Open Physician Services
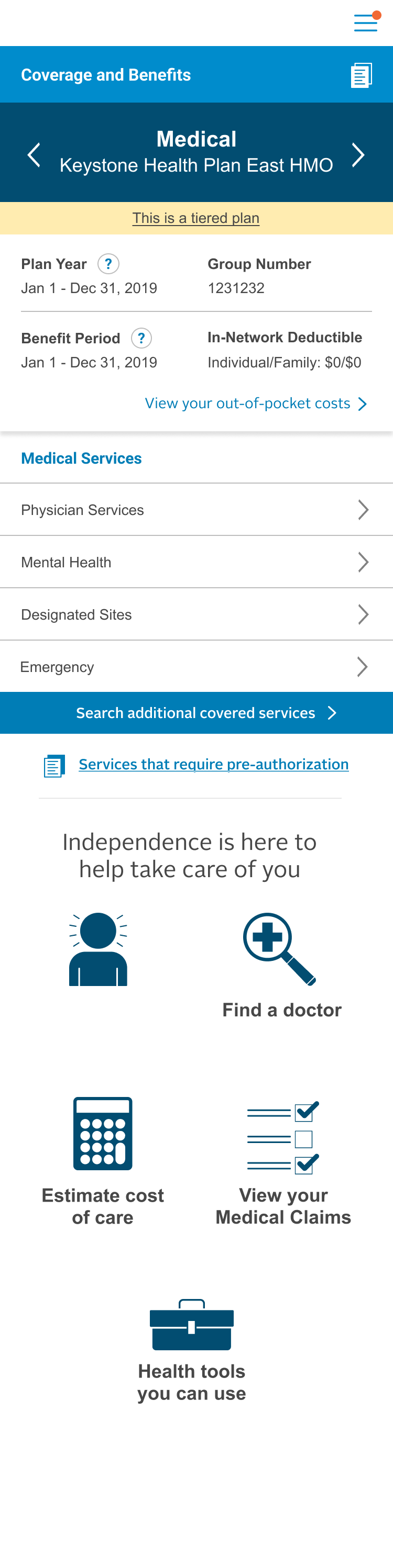 [196, 509]
